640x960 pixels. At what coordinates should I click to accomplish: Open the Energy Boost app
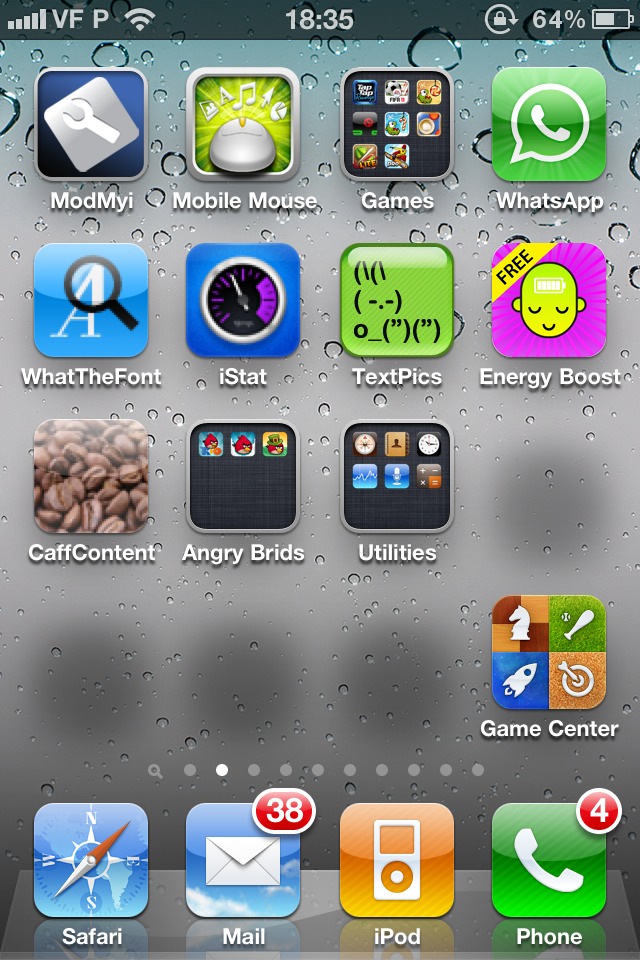[549, 300]
